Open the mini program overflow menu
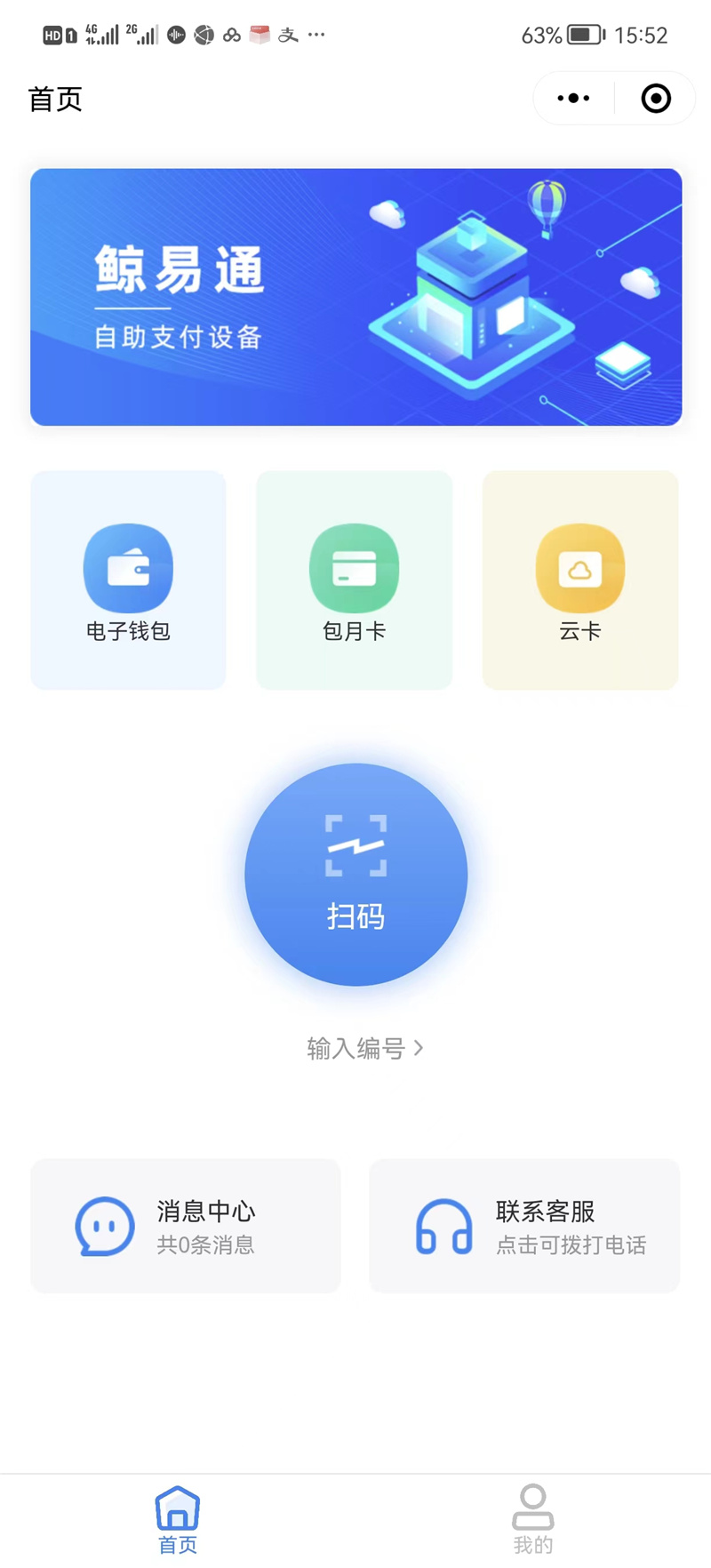This screenshot has height=1568, width=711. point(573,99)
